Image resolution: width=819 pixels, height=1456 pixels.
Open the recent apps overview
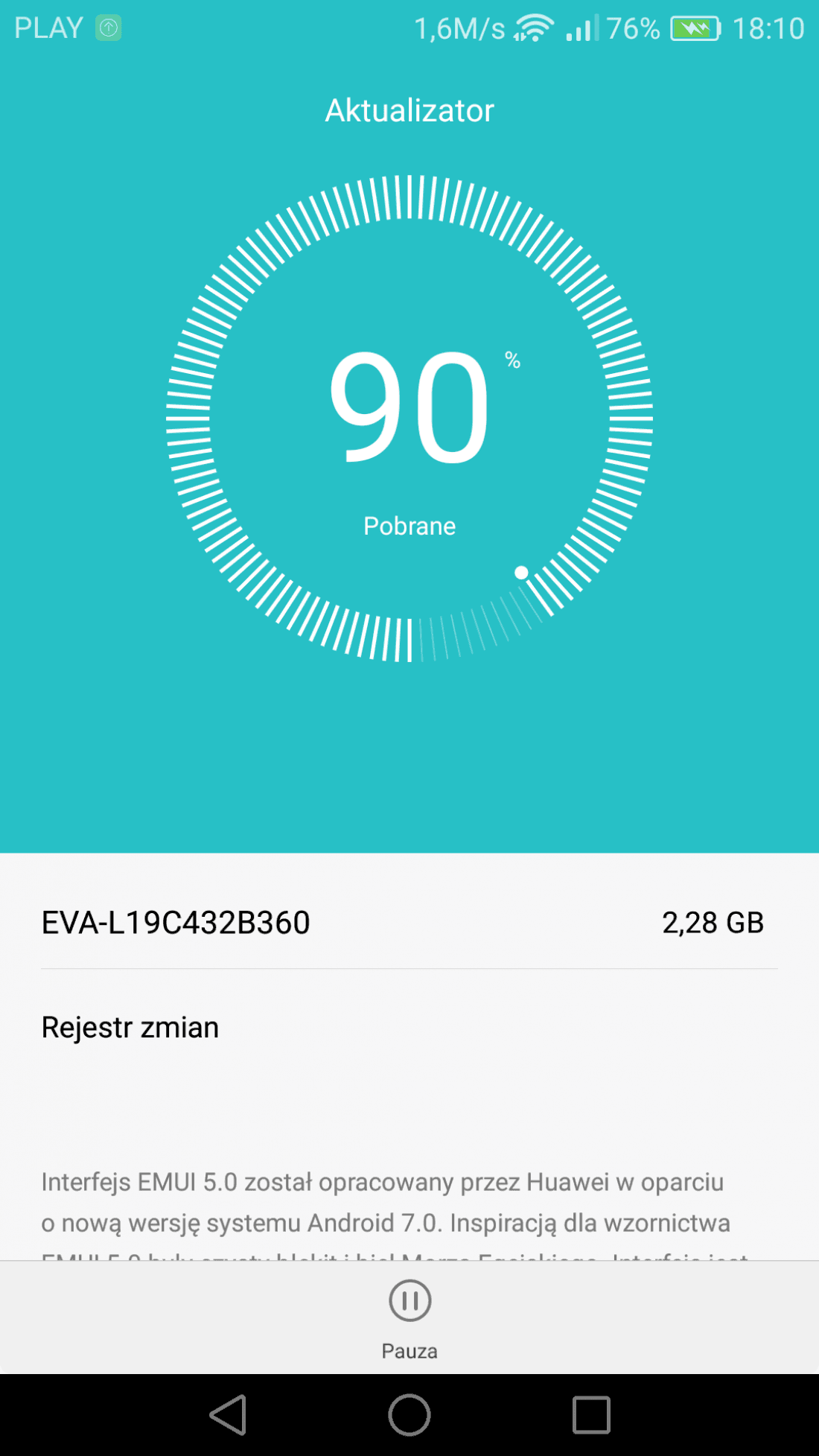pyautogui.click(x=591, y=1414)
